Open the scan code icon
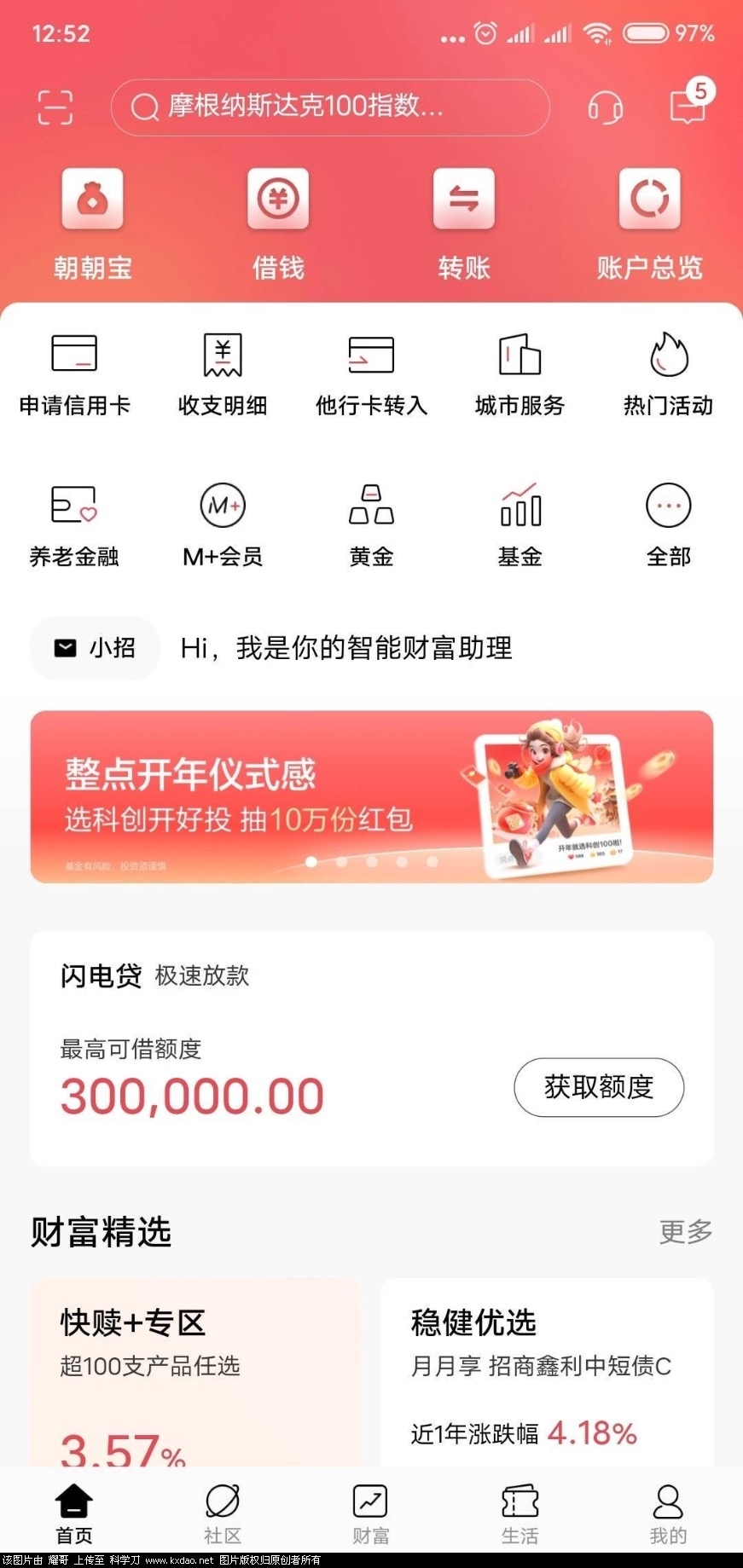The width and height of the screenshot is (743, 1568). (55, 107)
